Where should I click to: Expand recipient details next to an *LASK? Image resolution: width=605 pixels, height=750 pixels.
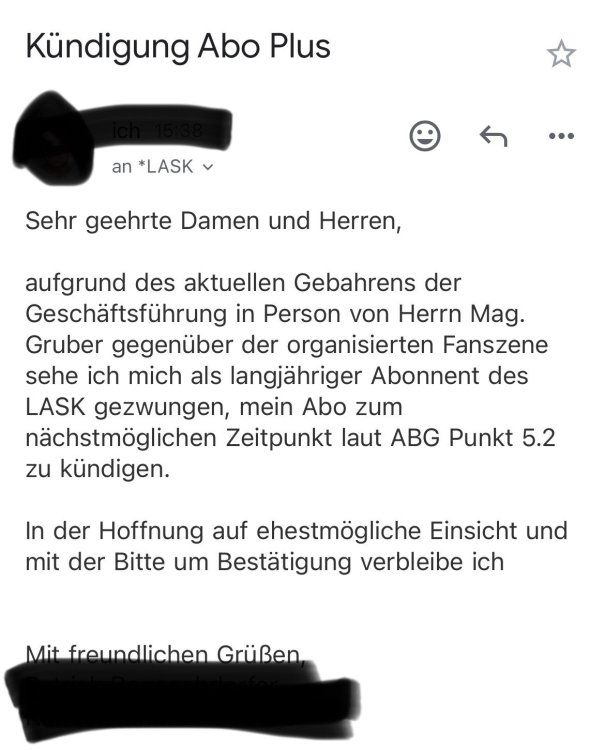(x=208, y=168)
